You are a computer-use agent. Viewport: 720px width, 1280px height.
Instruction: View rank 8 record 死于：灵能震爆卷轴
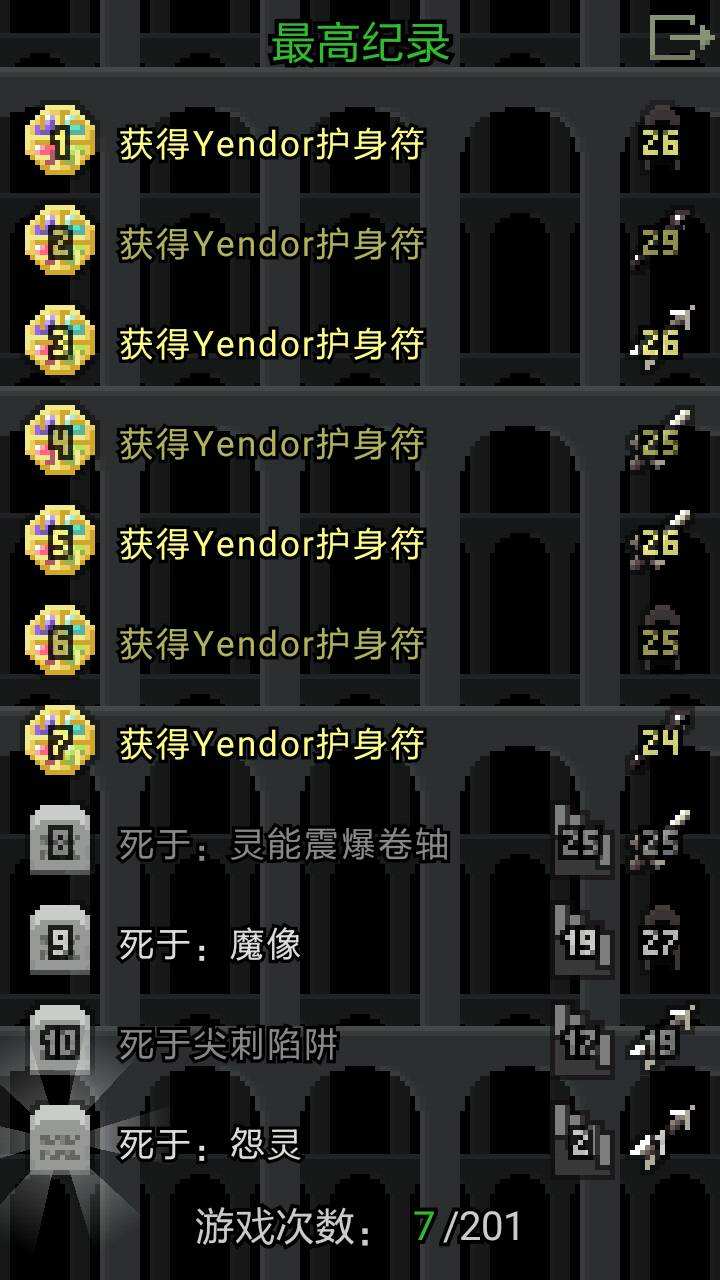tap(284, 845)
